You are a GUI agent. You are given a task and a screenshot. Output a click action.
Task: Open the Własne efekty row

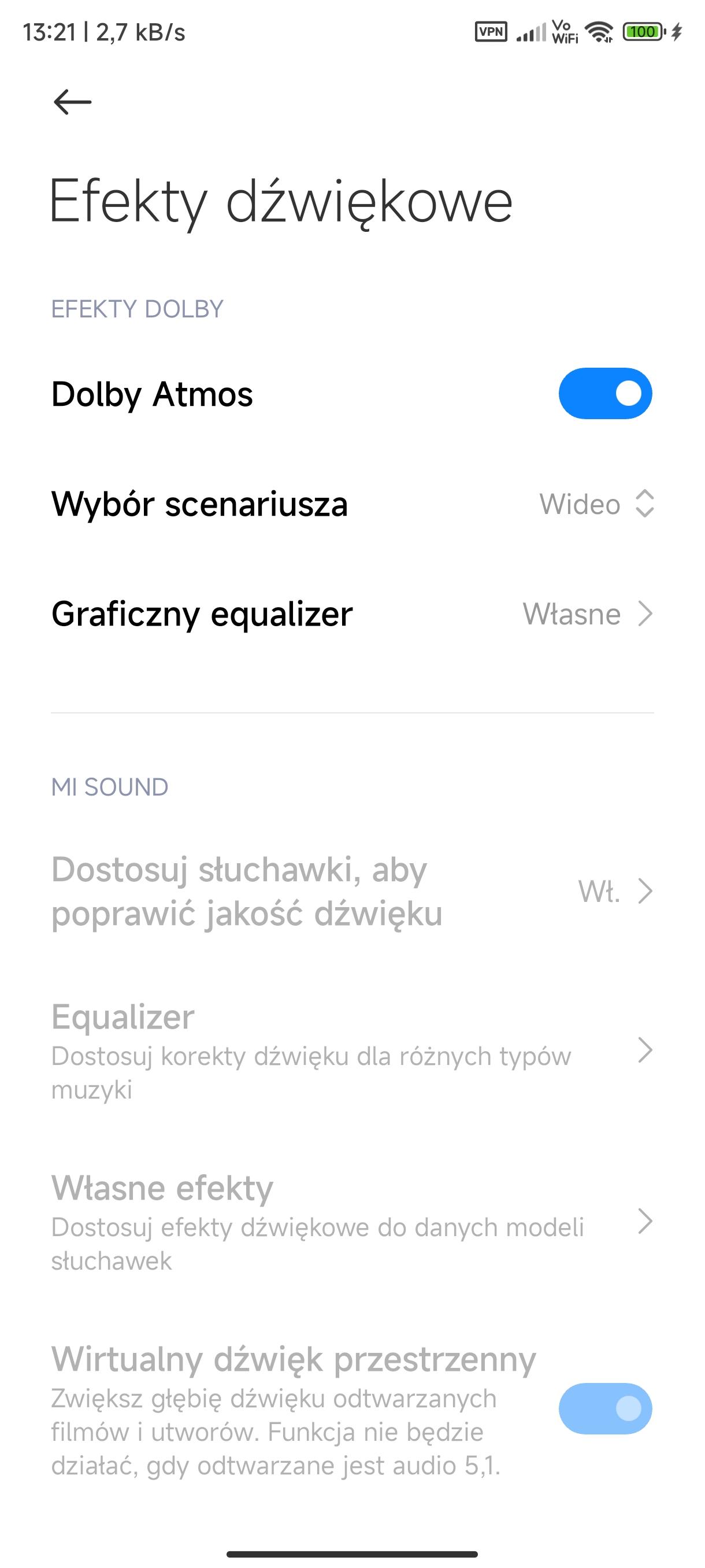[x=351, y=1222]
